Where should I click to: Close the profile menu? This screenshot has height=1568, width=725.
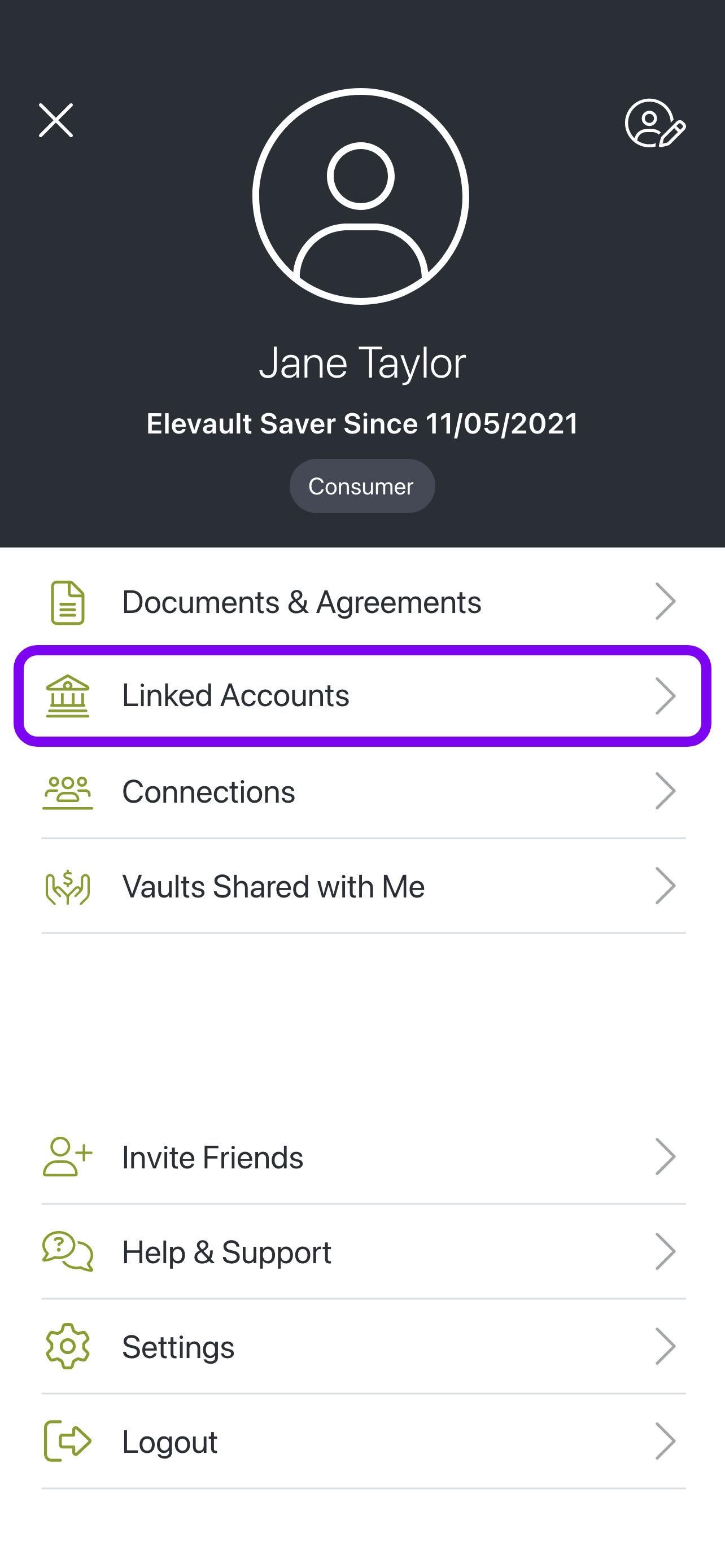[56, 120]
